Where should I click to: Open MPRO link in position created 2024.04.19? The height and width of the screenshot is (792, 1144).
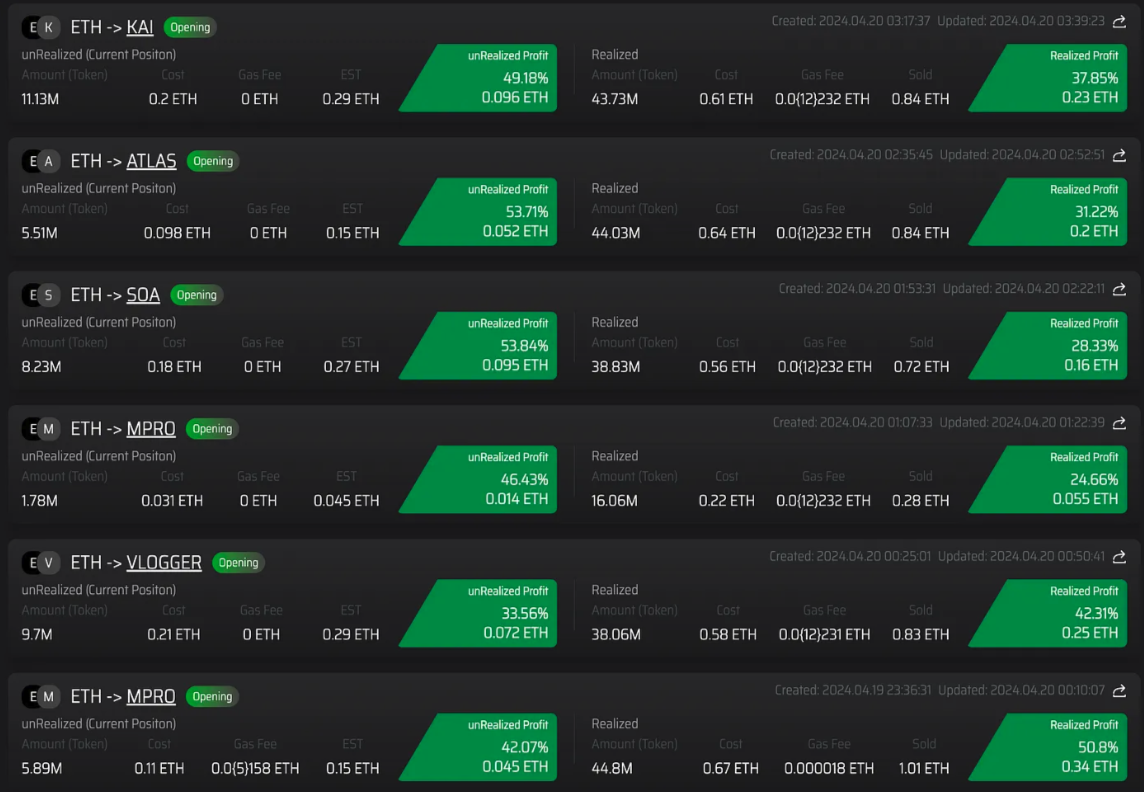151,697
